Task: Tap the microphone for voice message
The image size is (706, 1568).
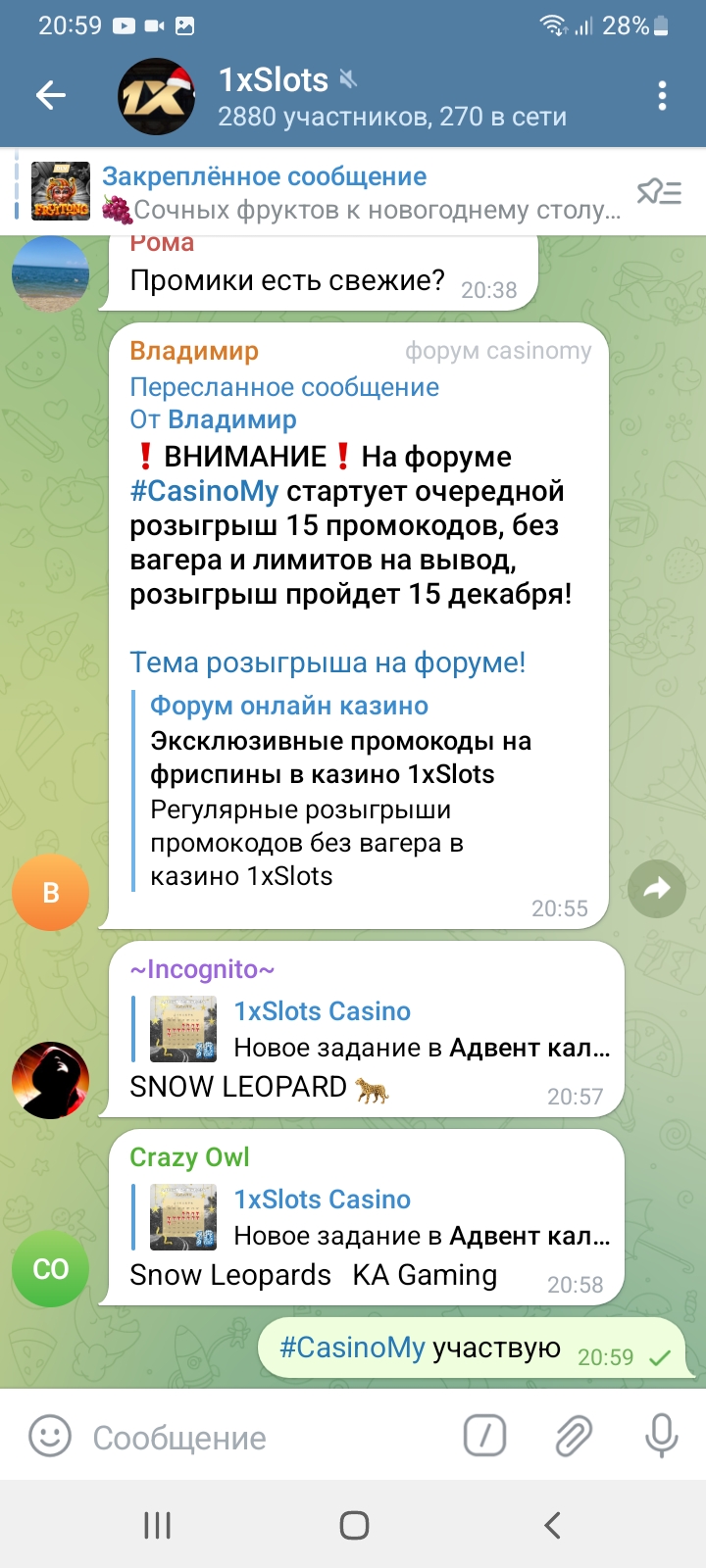Action: [662, 1437]
